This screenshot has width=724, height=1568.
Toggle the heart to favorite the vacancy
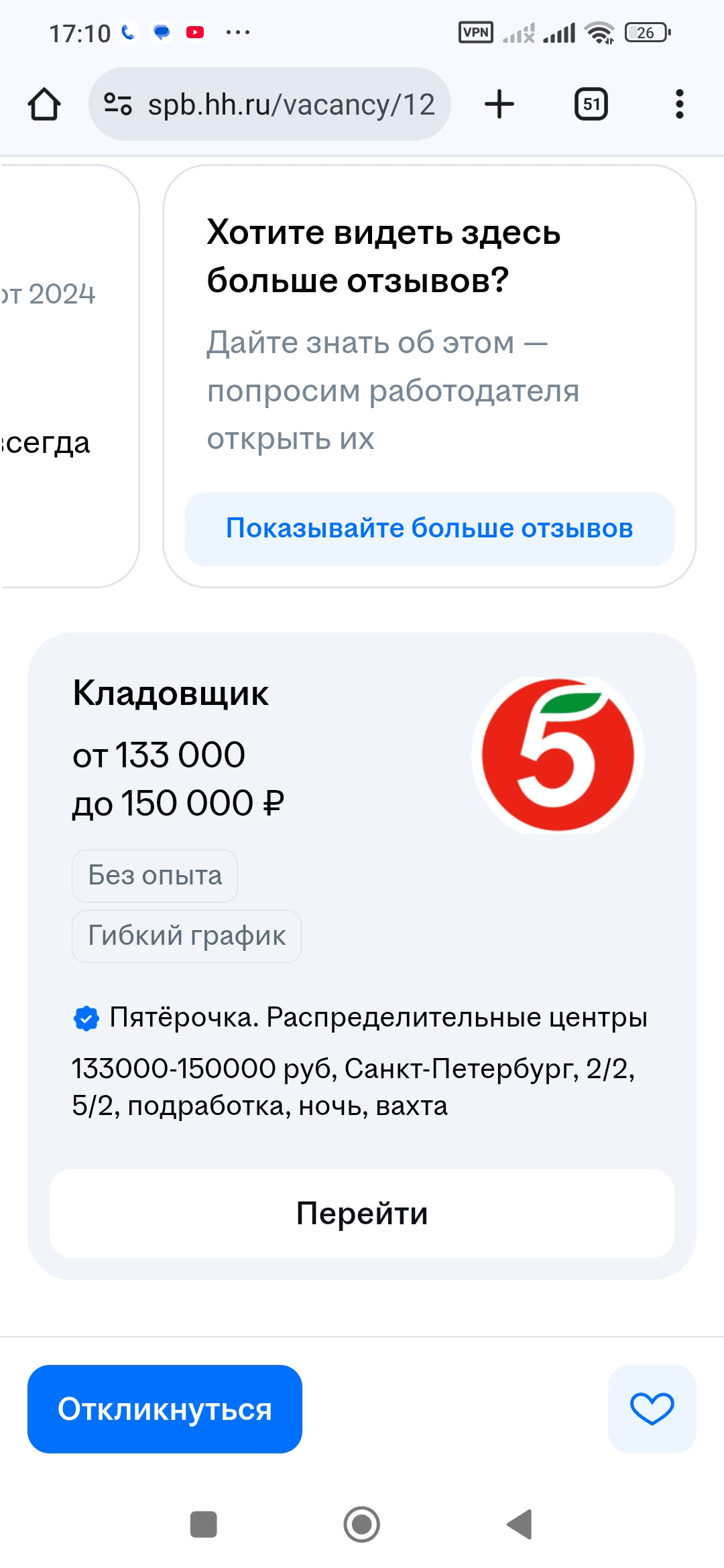point(652,1409)
